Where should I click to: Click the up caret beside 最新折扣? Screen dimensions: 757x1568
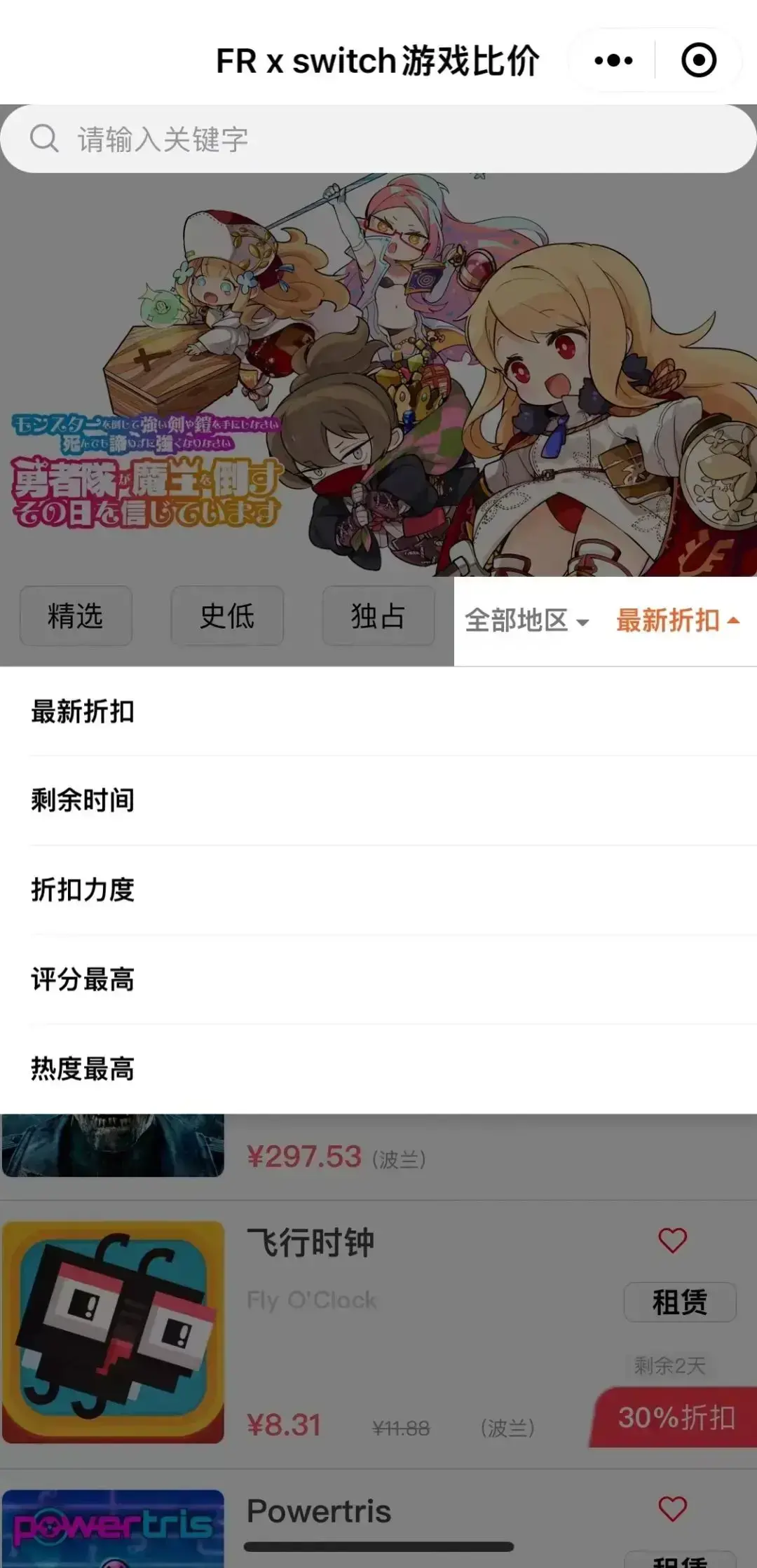(733, 620)
